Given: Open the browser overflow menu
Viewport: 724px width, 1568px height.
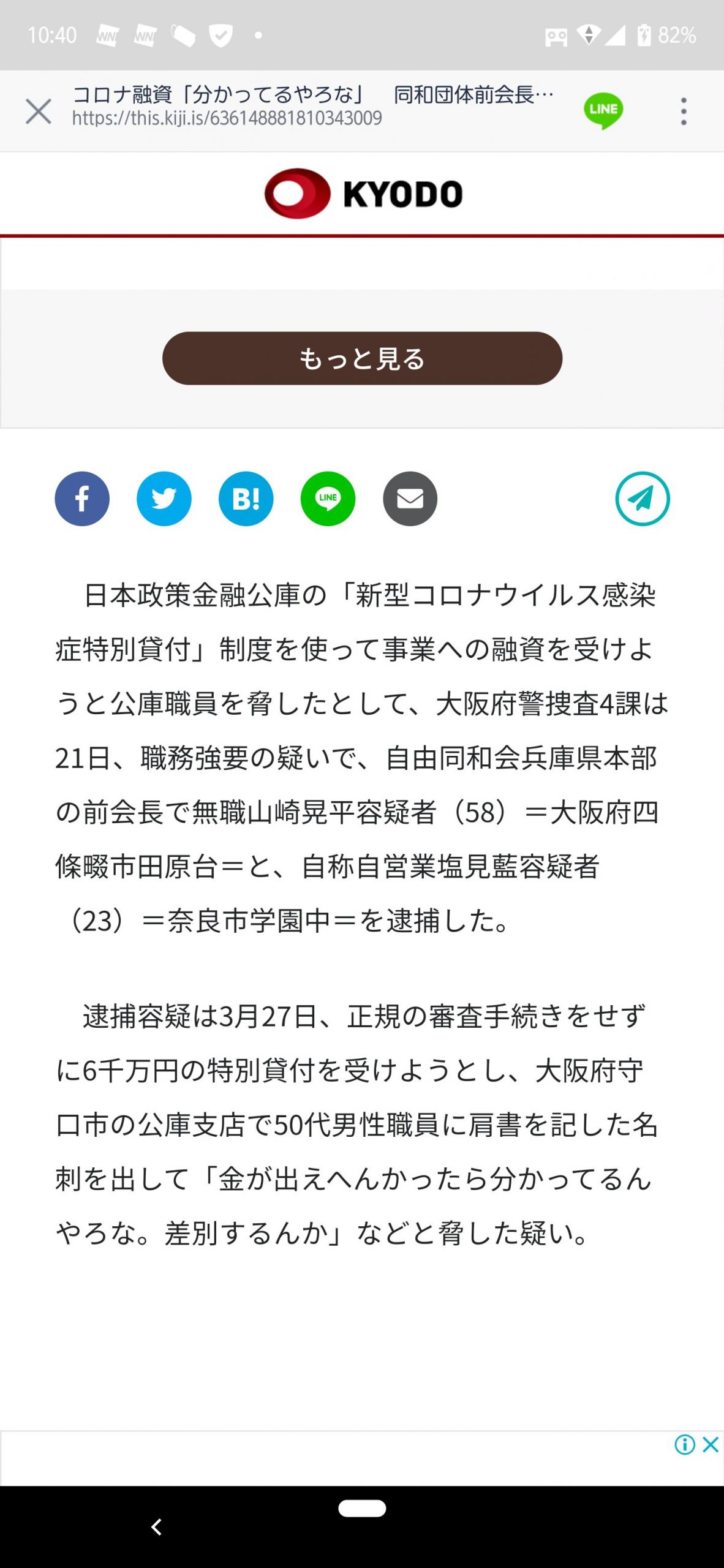Looking at the screenshot, I should click(684, 111).
